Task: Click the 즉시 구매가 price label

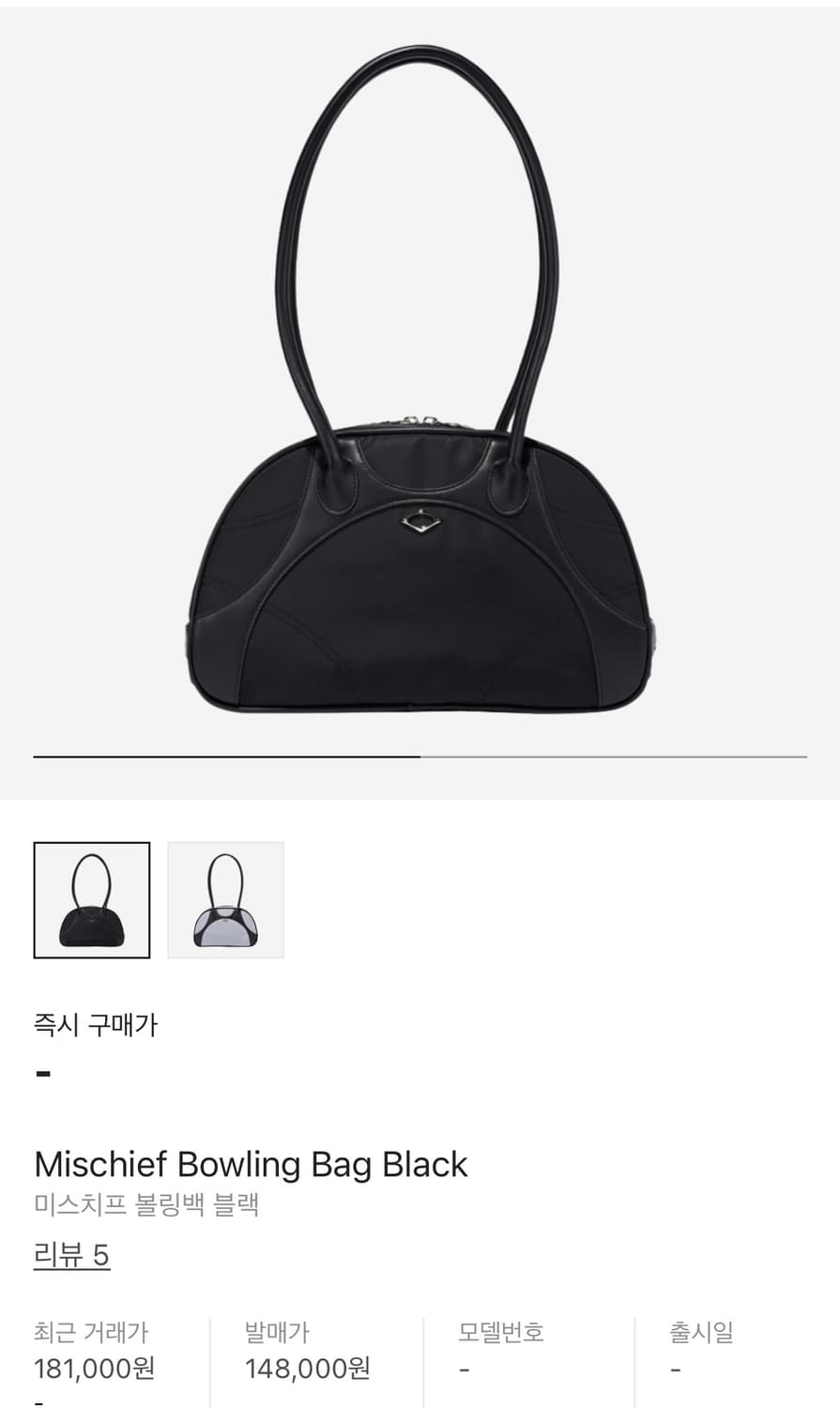Action: pyautogui.click(x=96, y=1025)
